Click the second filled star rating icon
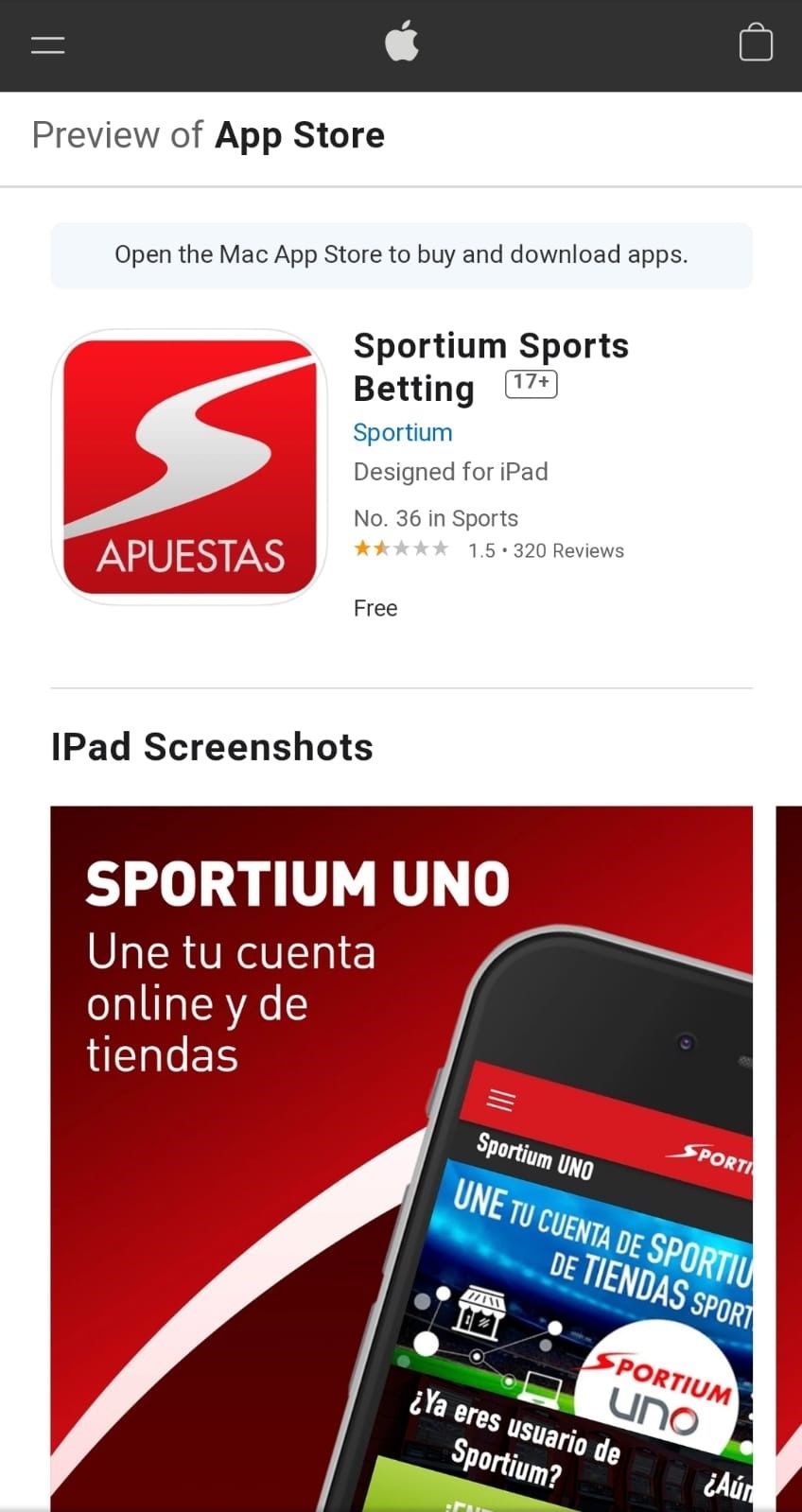 (381, 547)
